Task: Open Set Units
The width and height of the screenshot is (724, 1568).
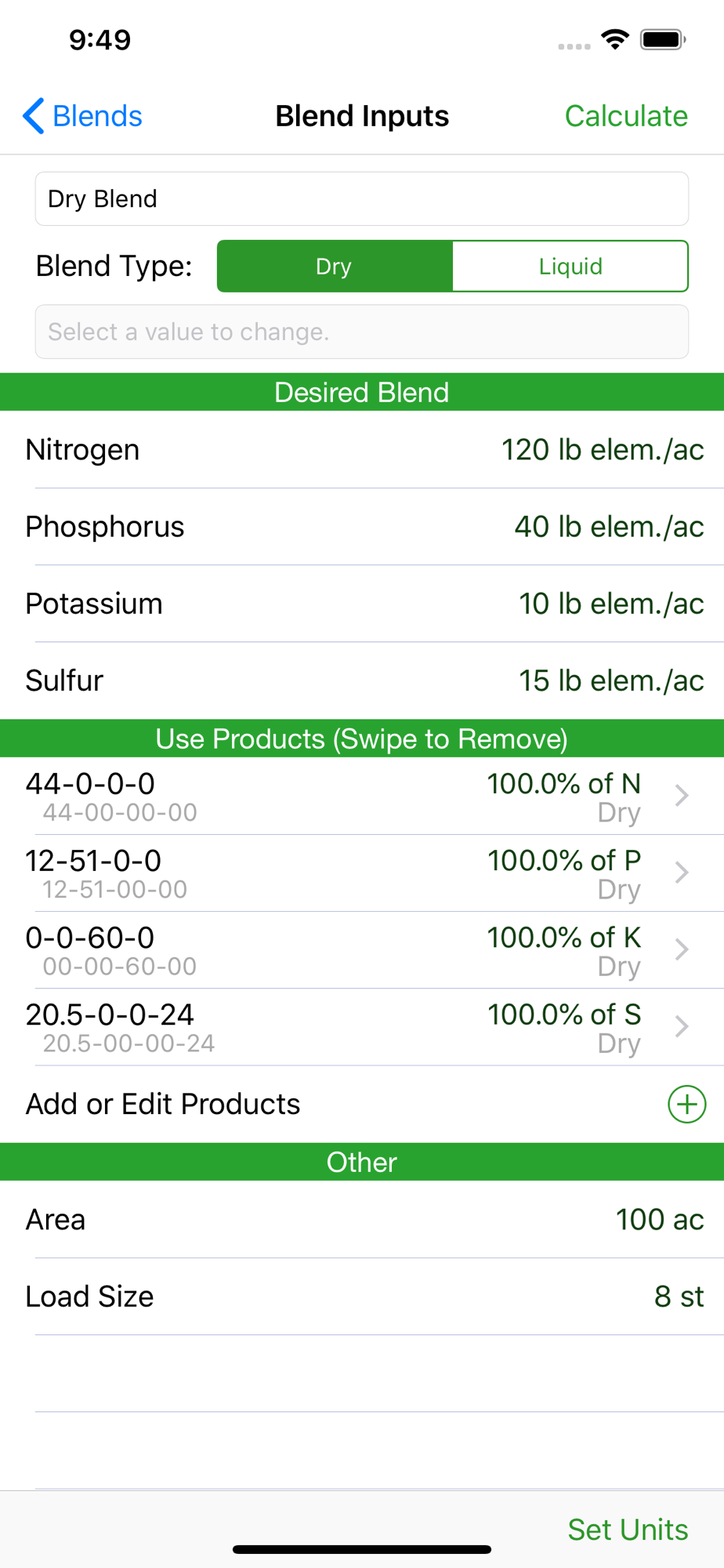Action: point(628,1530)
